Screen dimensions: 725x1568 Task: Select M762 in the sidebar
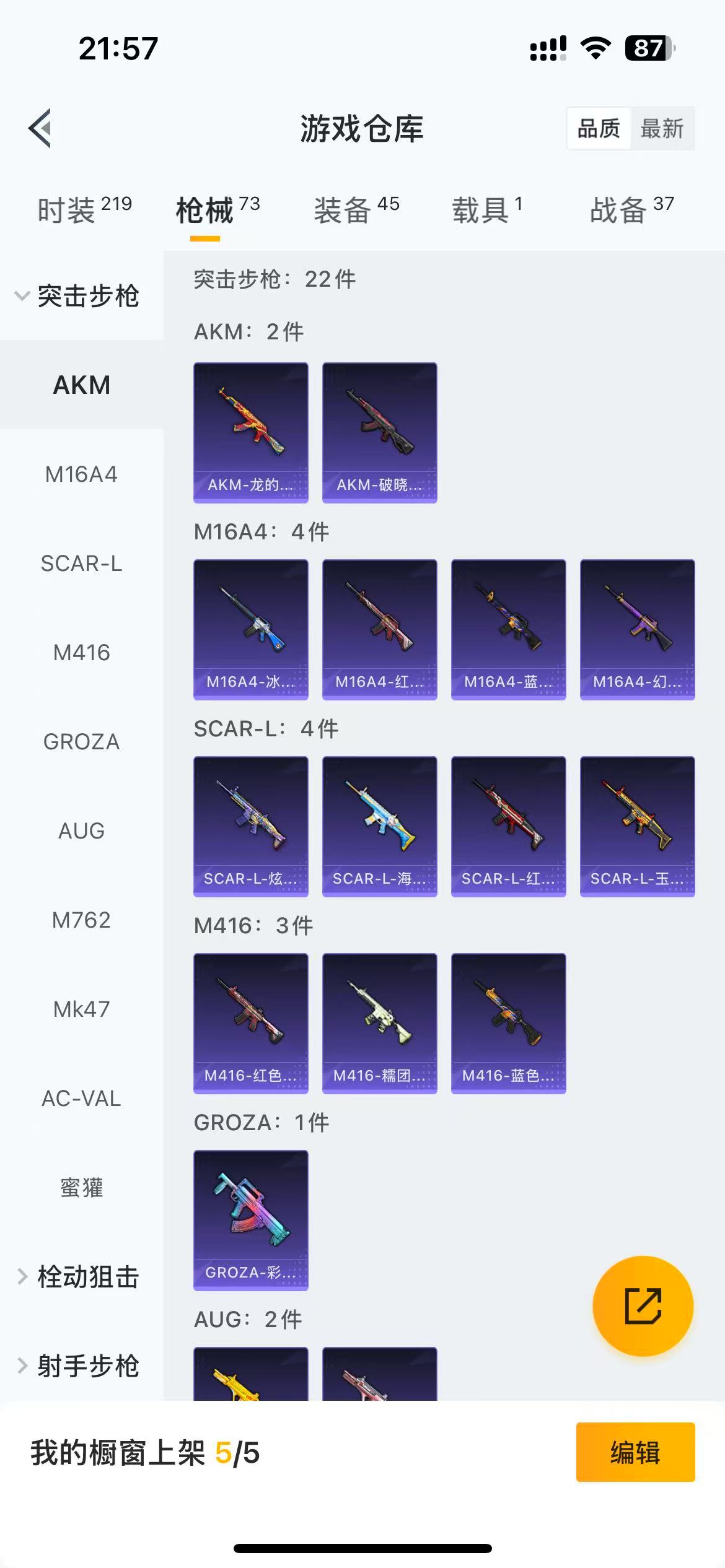[81, 920]
